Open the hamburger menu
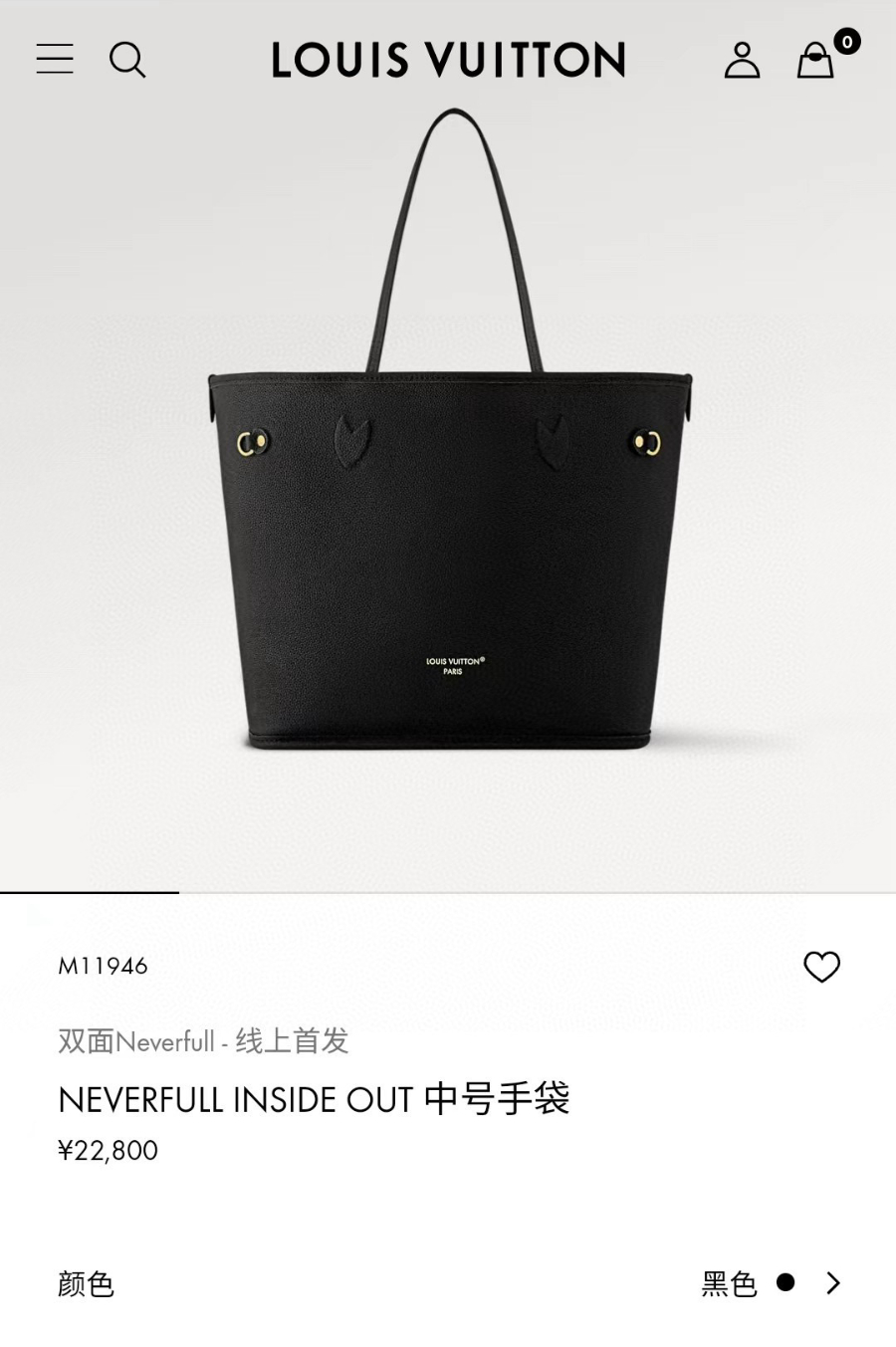Viewport: 896px width, 1347px height. click(x=55, y=59)
